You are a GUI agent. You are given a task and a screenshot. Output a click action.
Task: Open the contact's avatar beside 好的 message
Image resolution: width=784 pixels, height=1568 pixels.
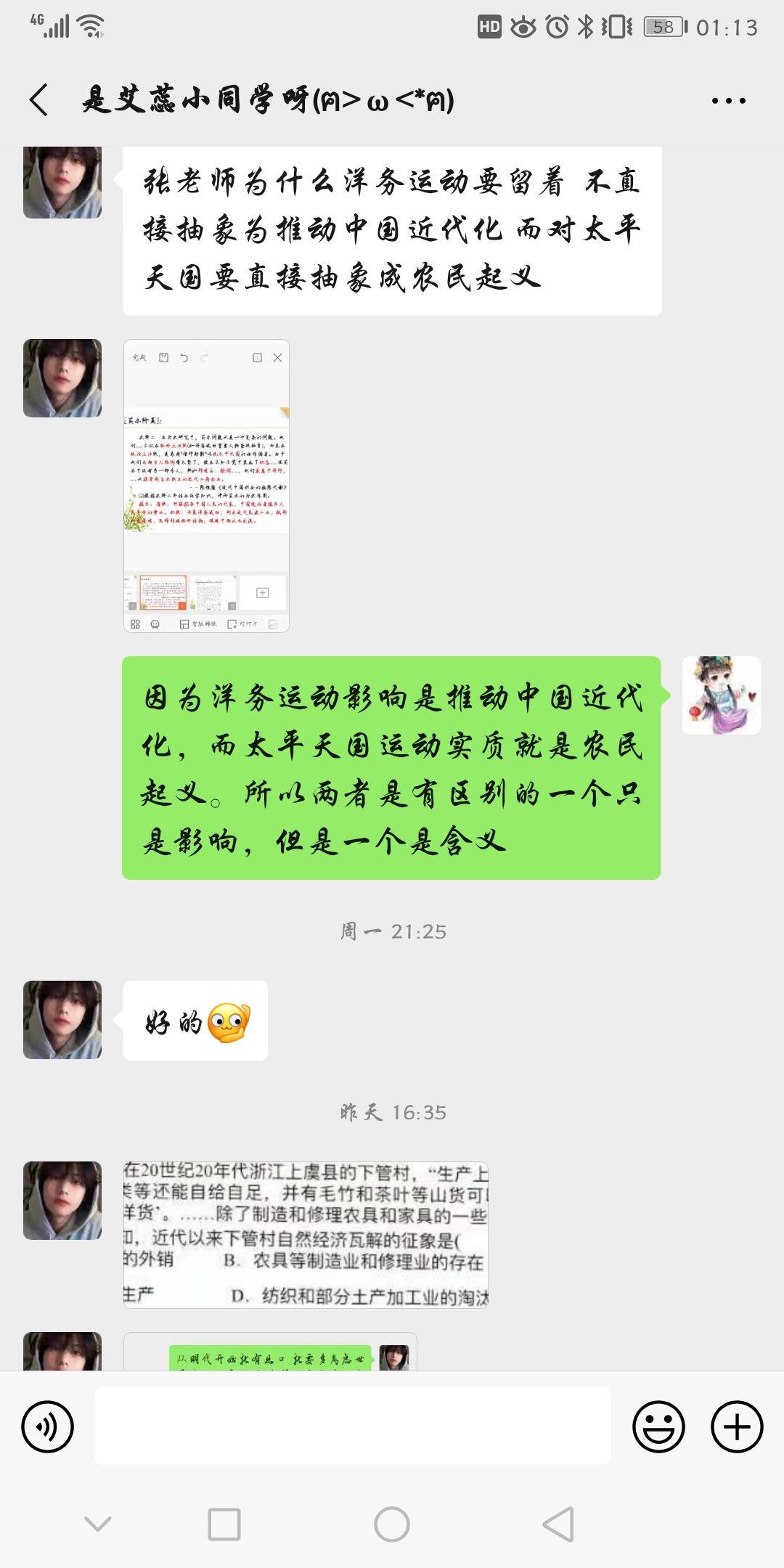(62, 1020)
